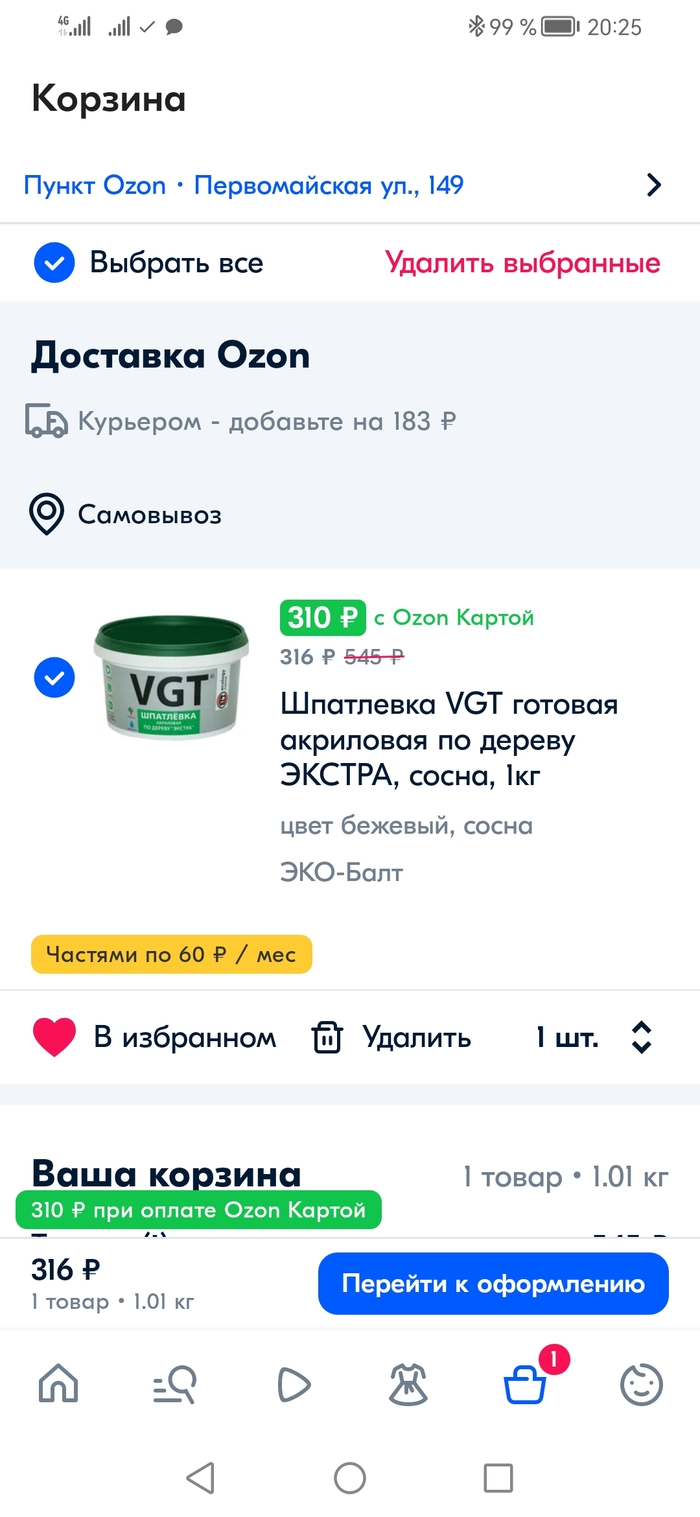This screenshot has height=1517, width=700.
Task: Tap Удалить выбранные
Action: coord(522,263)
